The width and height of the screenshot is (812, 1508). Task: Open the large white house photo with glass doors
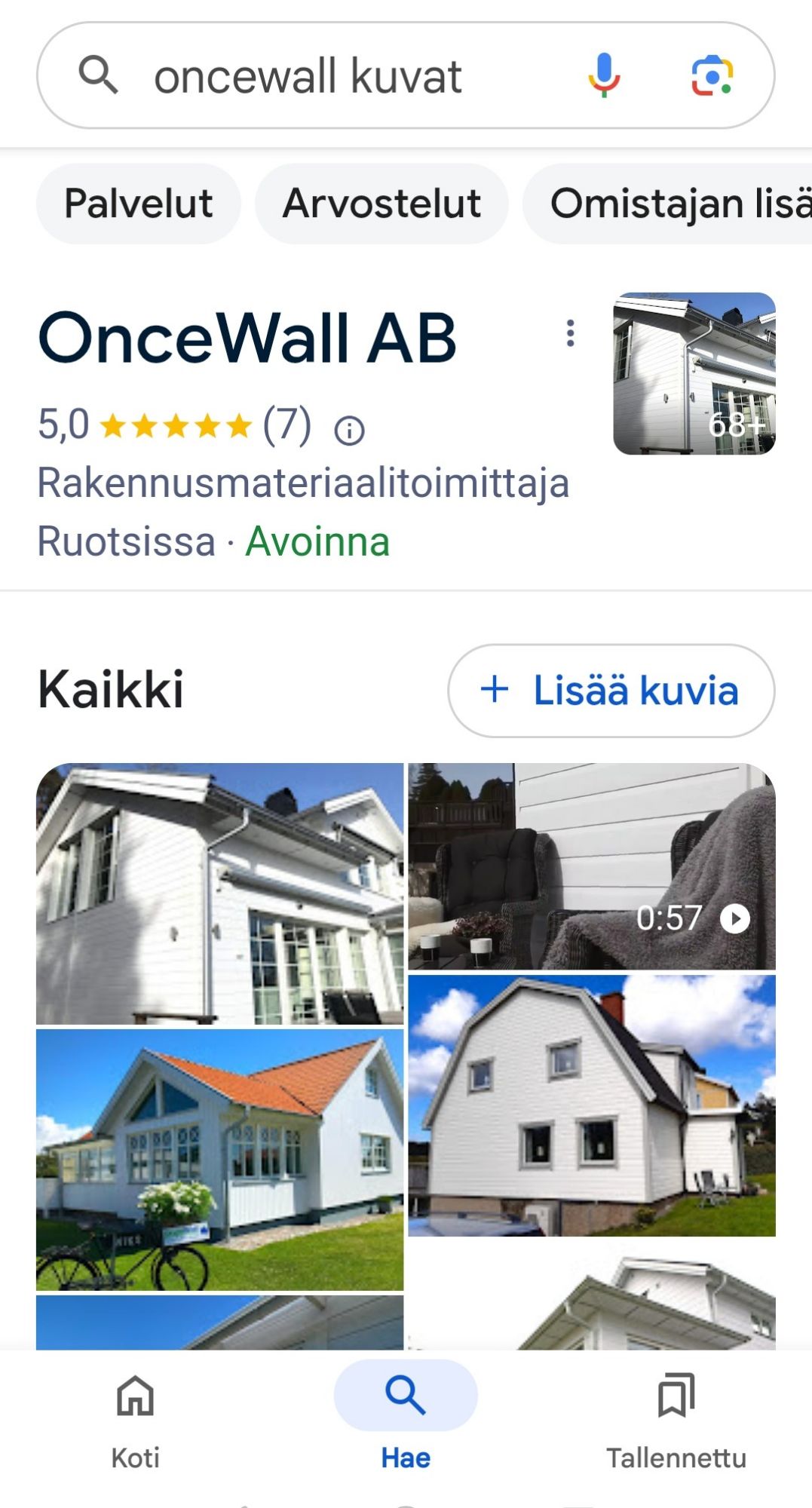219,893
